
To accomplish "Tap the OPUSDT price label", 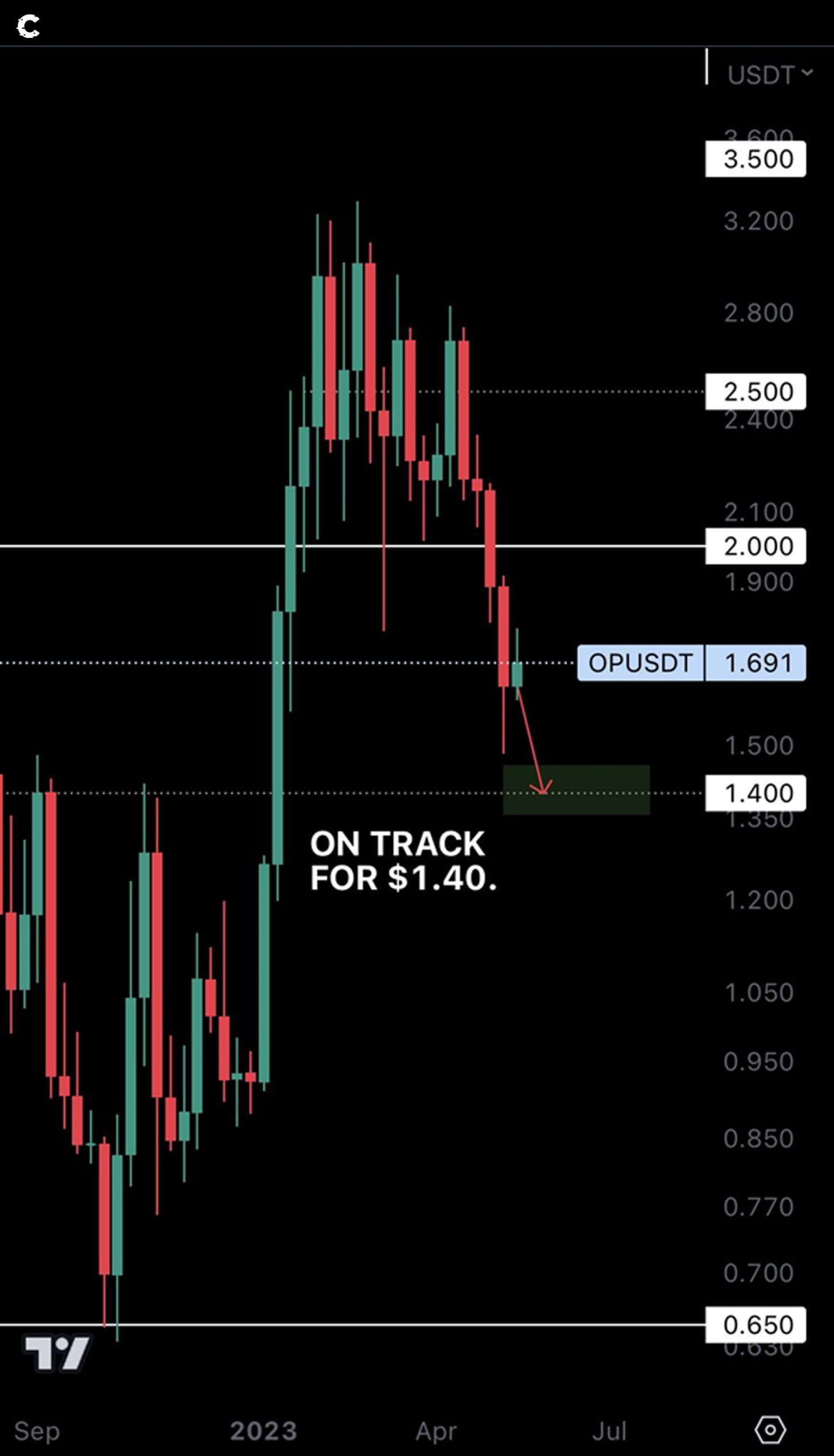I will coord(691,663).
